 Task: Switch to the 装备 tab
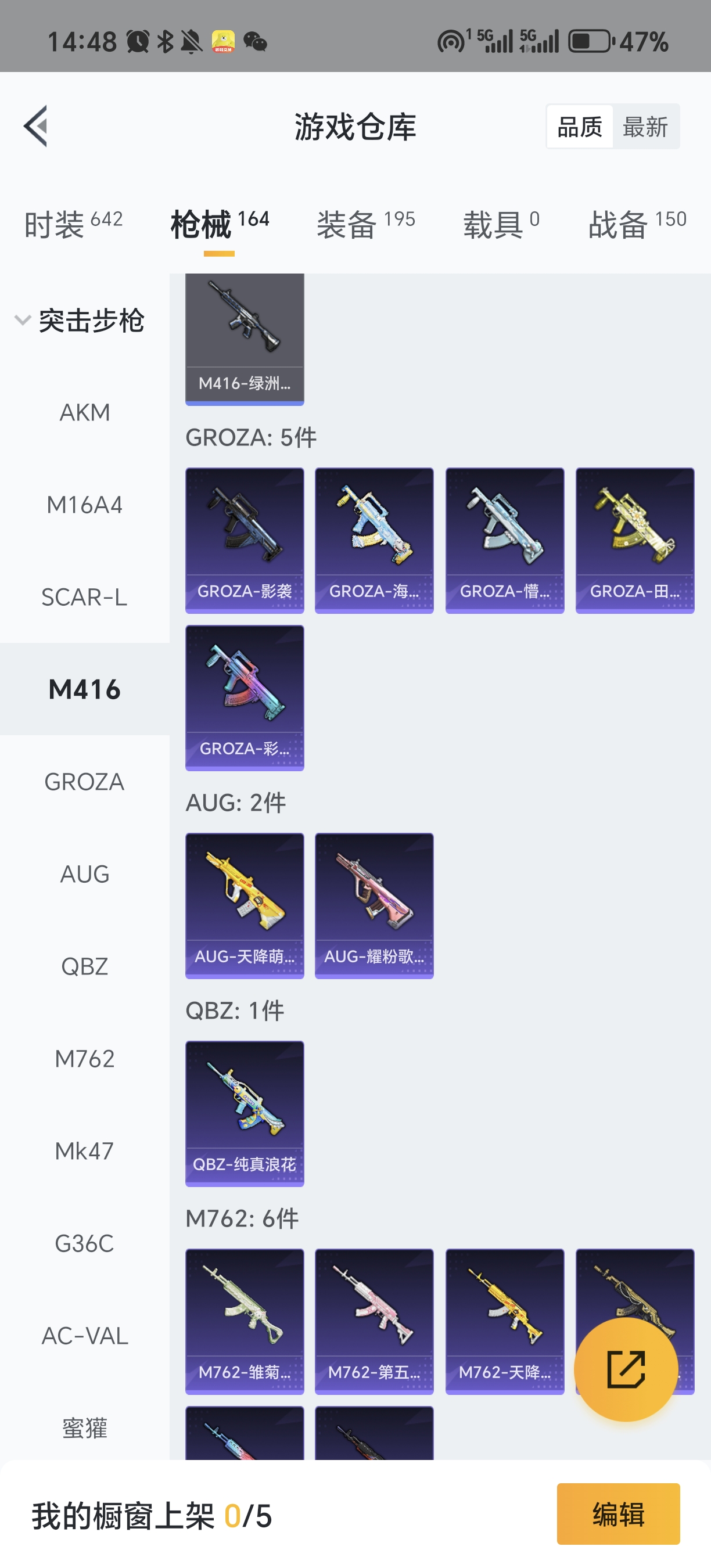coord(365,224)
